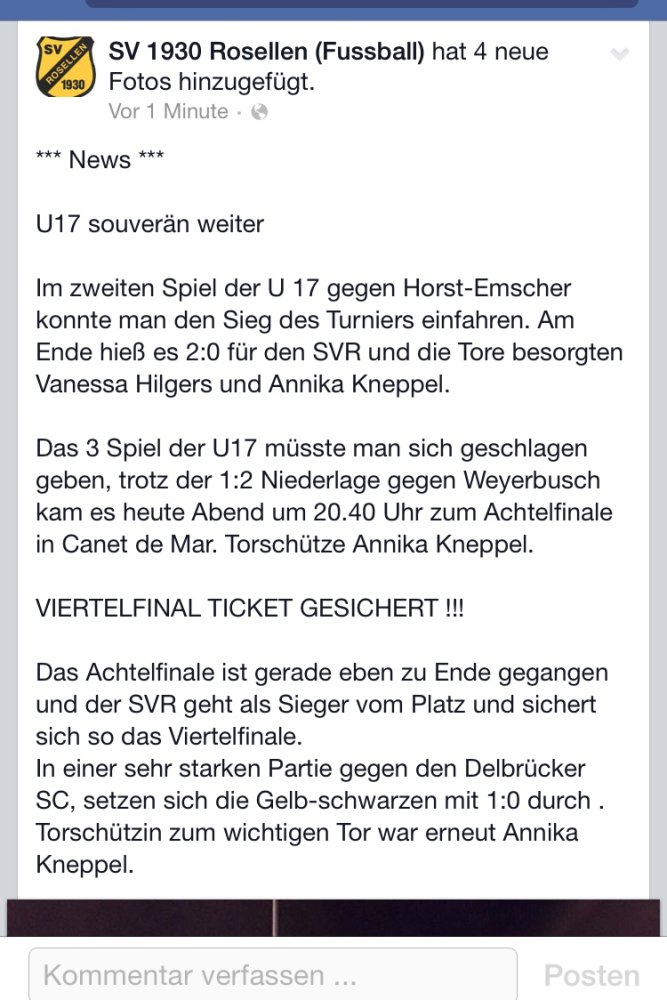Tap the Kommentar verfassen comment field

click(x=273, y=974)
